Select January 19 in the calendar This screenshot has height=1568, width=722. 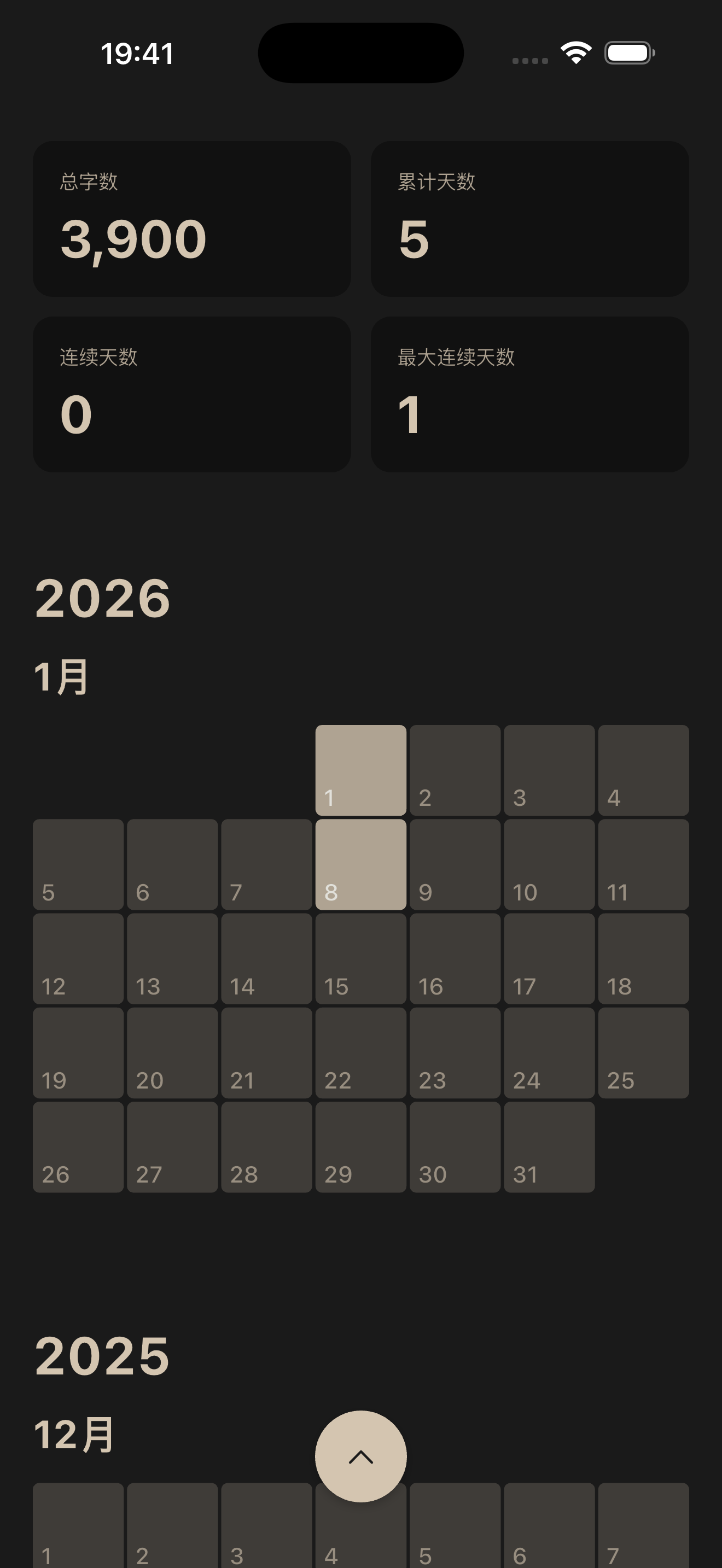(78, 1051)
